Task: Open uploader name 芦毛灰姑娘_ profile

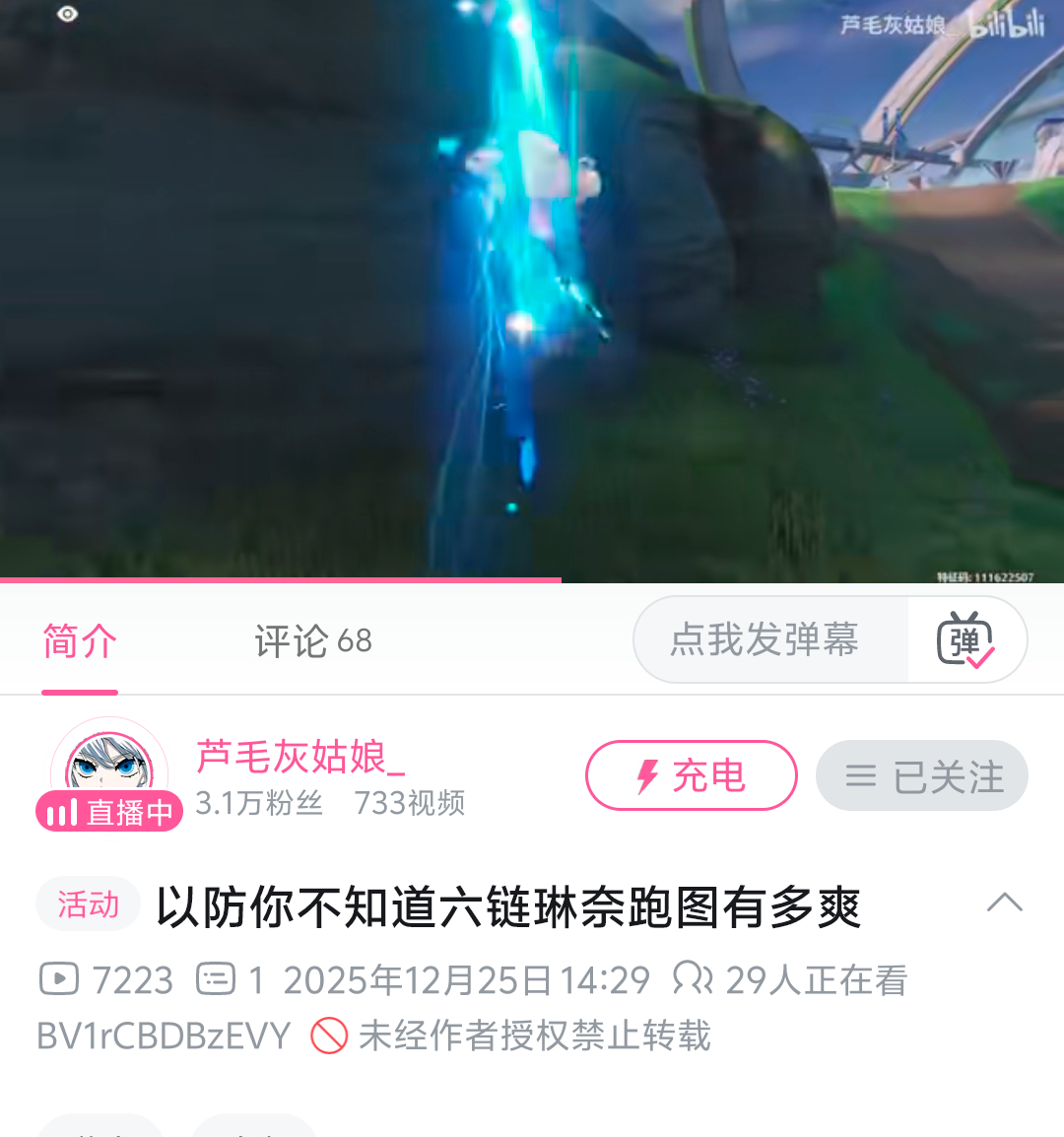Action: click(300, 757)
